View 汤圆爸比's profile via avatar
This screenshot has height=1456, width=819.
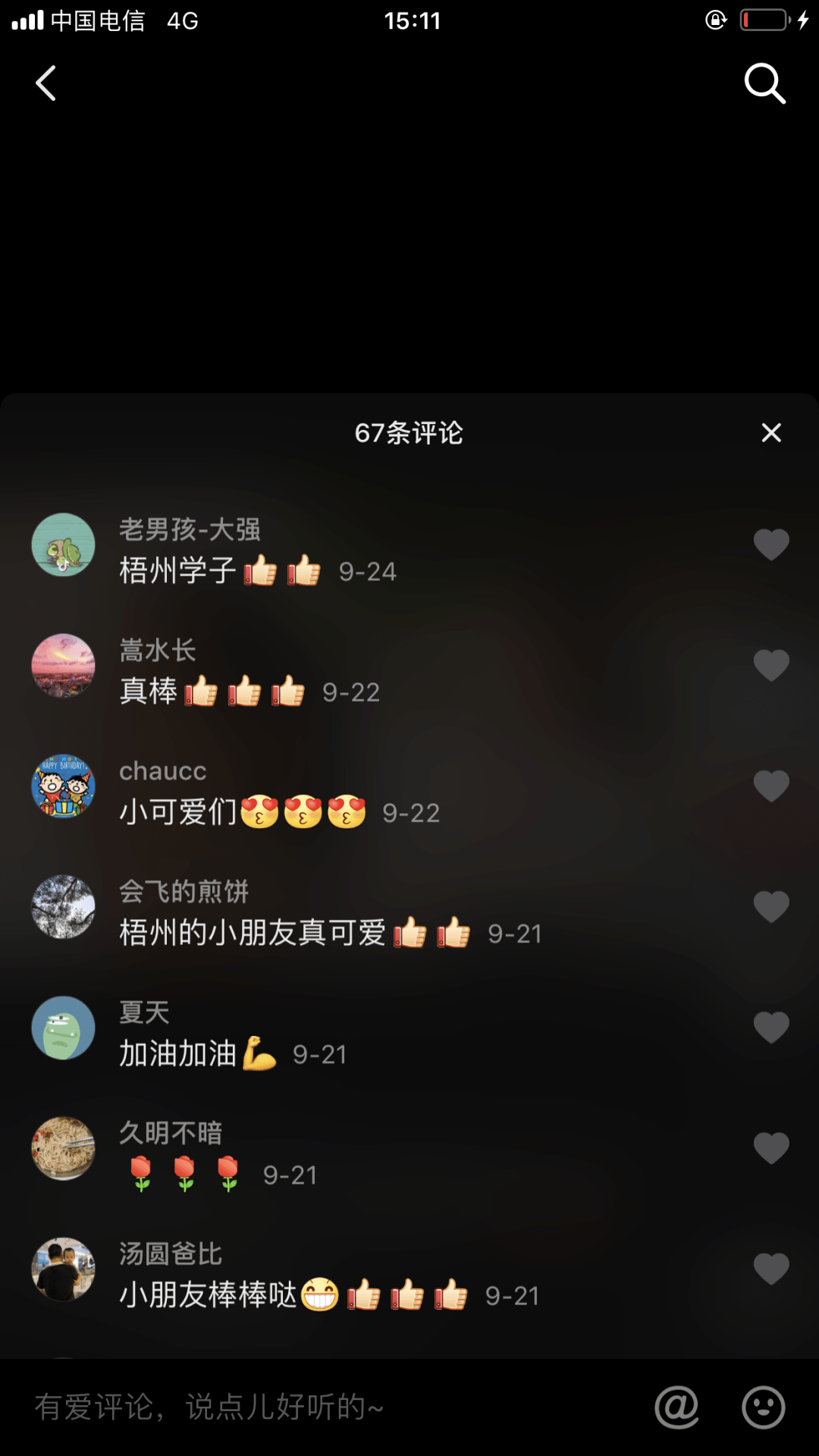click(x=63, y=1269)
